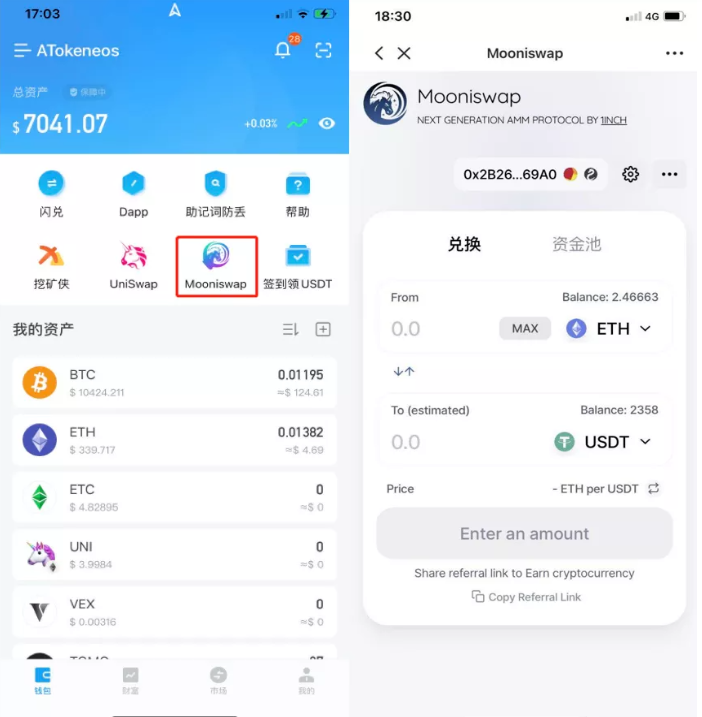Sort the asset list
Screen dimensions: 702x717
pyautogui.click(x=290, y=329)
